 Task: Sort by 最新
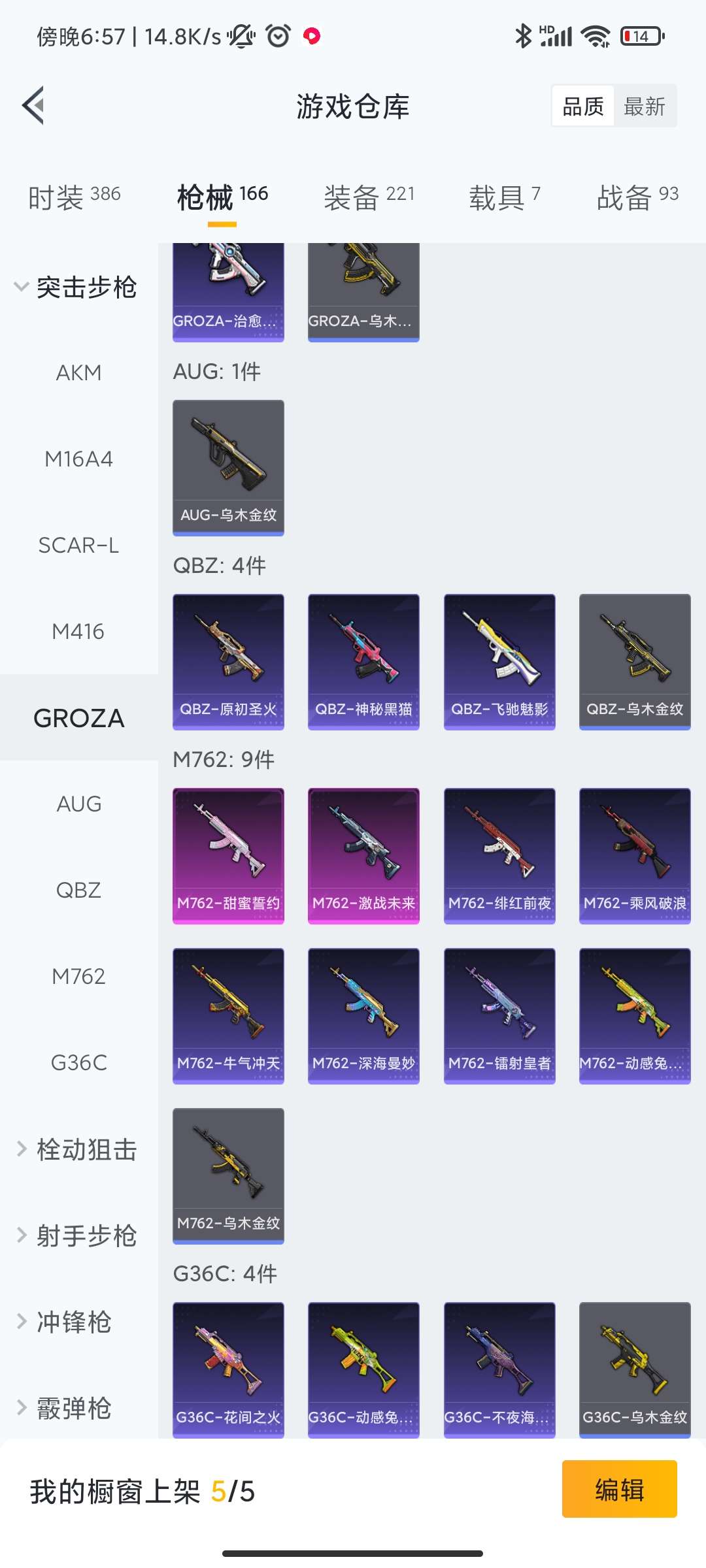pos(644,106)
